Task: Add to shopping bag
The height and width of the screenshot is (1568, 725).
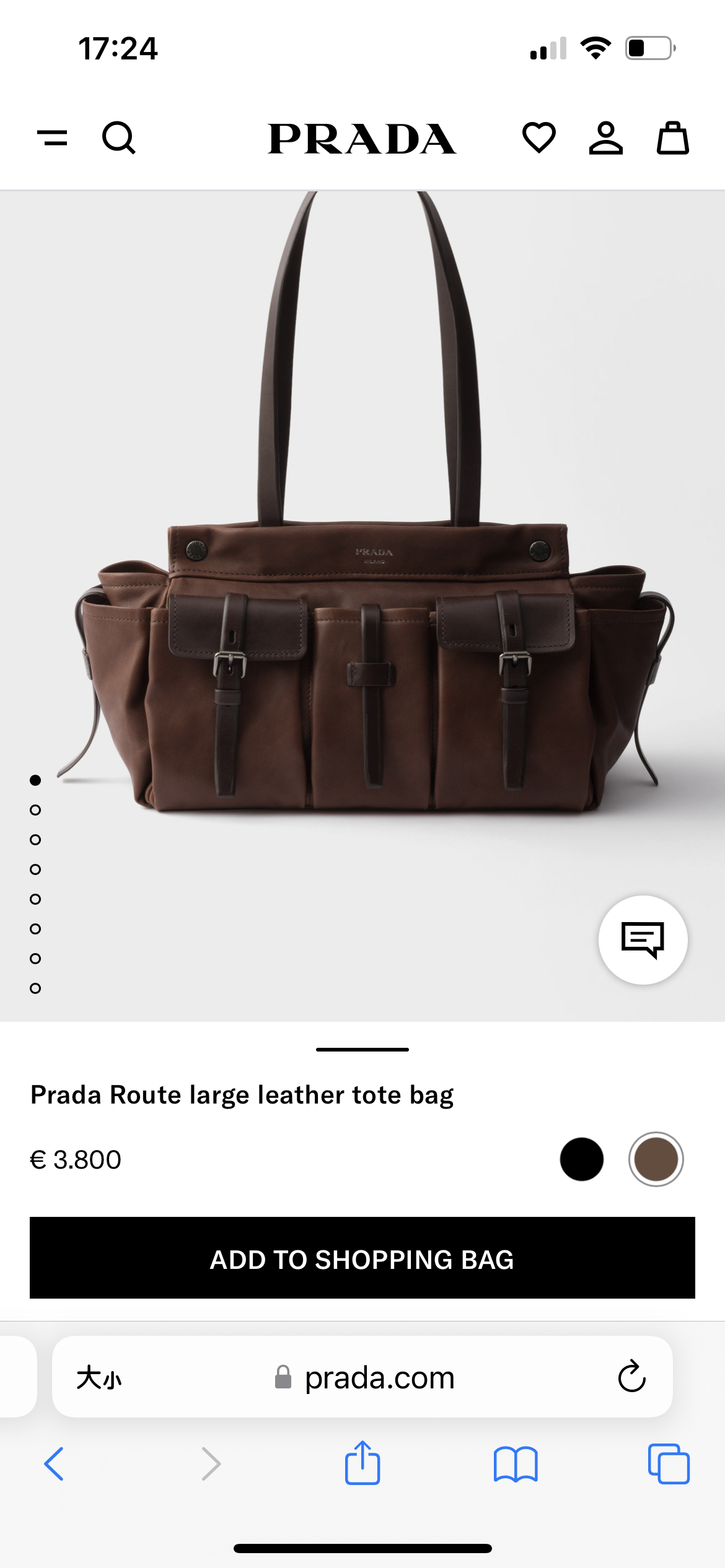Action: [362, 1258]
